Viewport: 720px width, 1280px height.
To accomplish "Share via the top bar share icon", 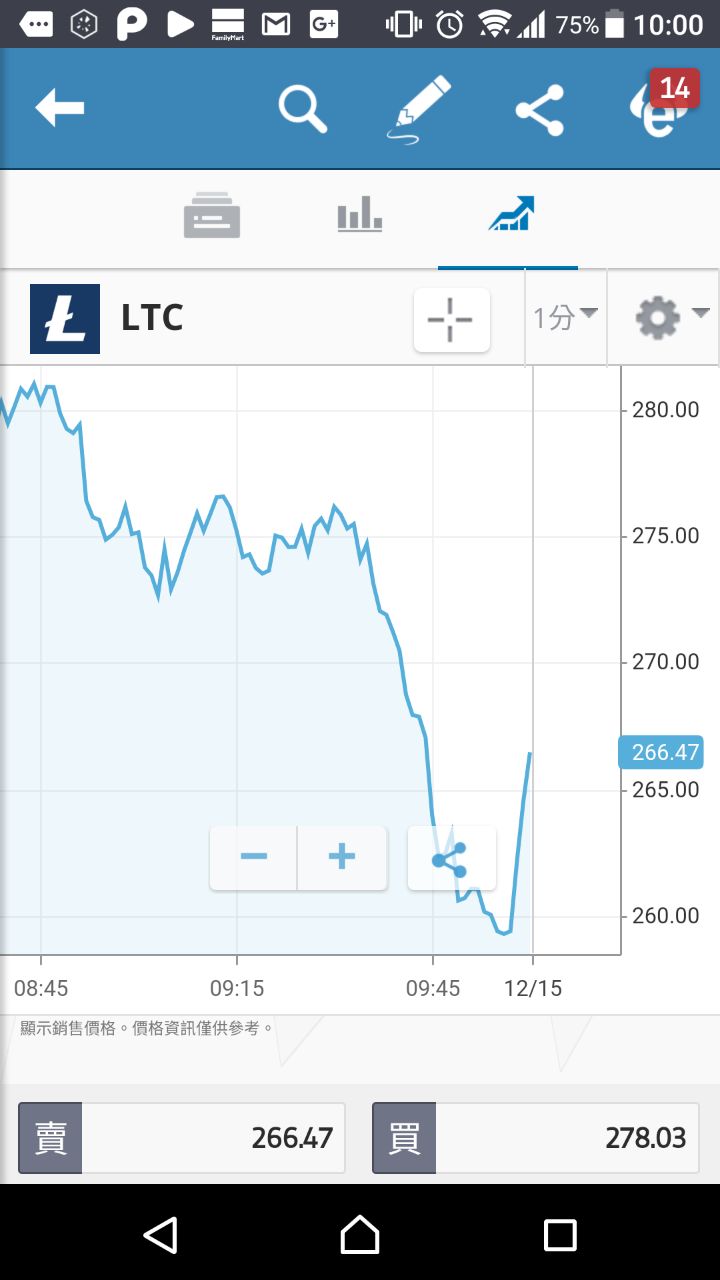I will (539, 110).
